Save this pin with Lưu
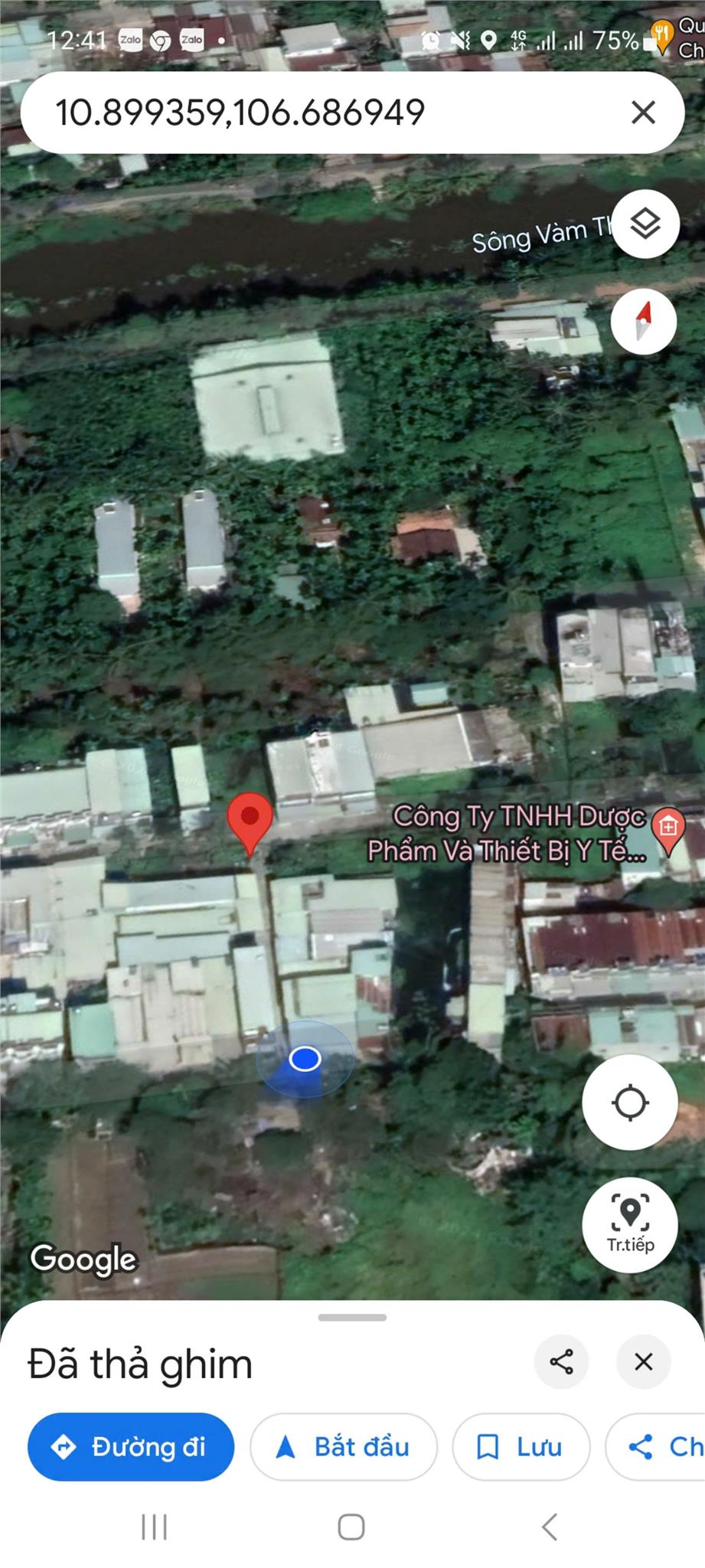The width and height of the screenshot is (705, 1568). click(521, 1446)
